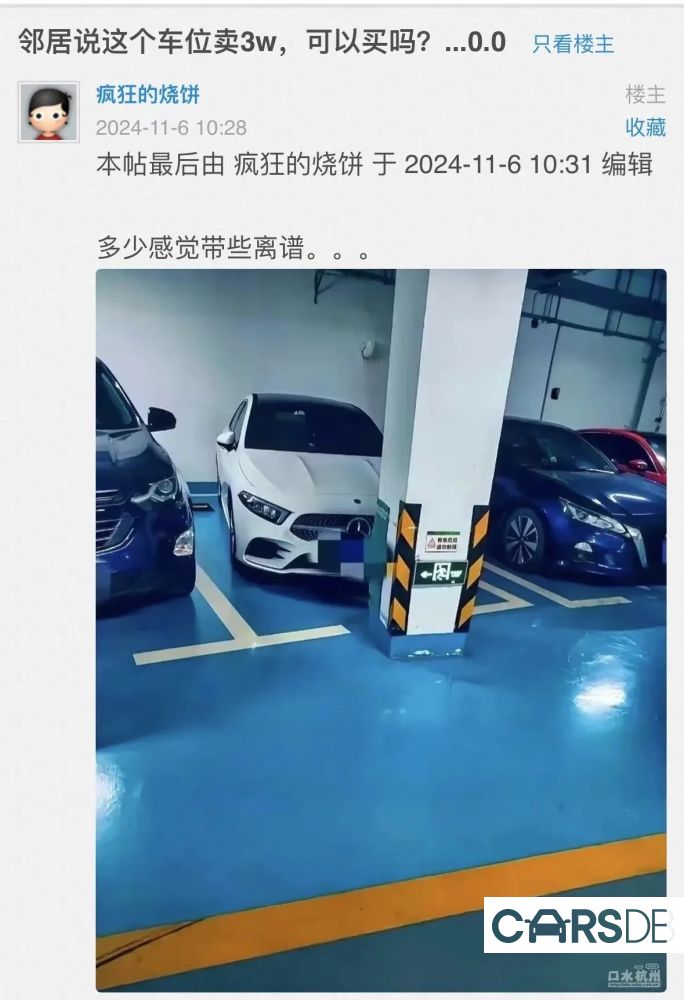Tap 收藏 to bookmark this post
This screenshot has width=684, height=1000.
(645, 127)
